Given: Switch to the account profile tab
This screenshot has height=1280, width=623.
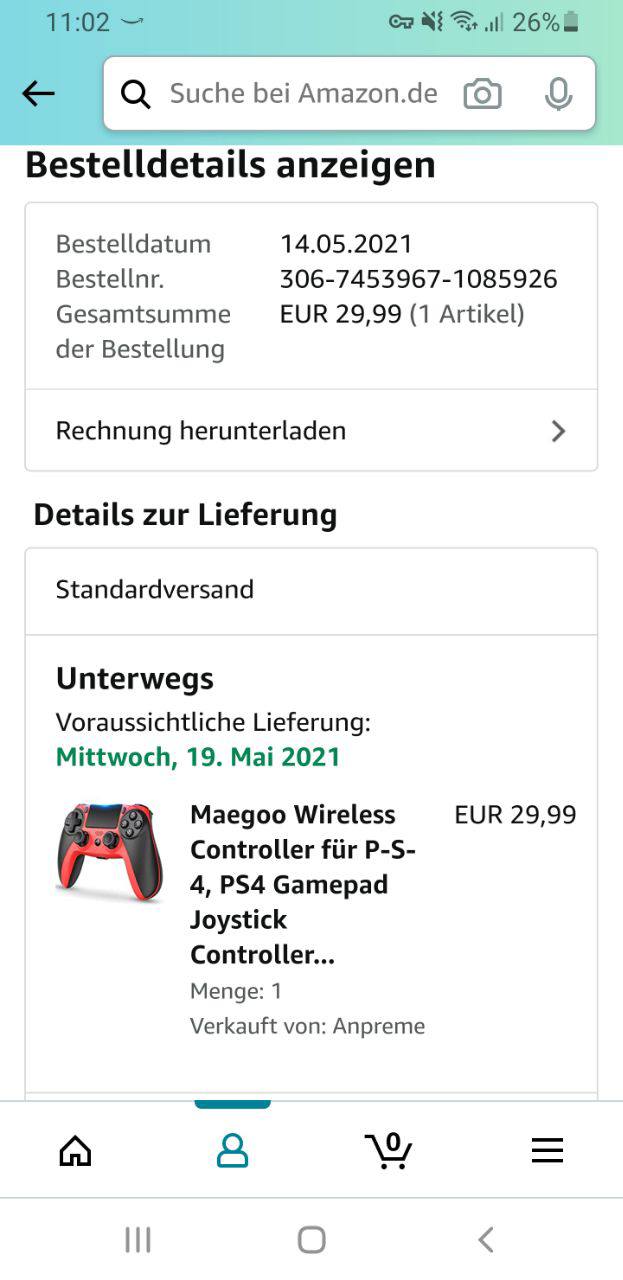Looking at the screenshot, I should 232,1151.
